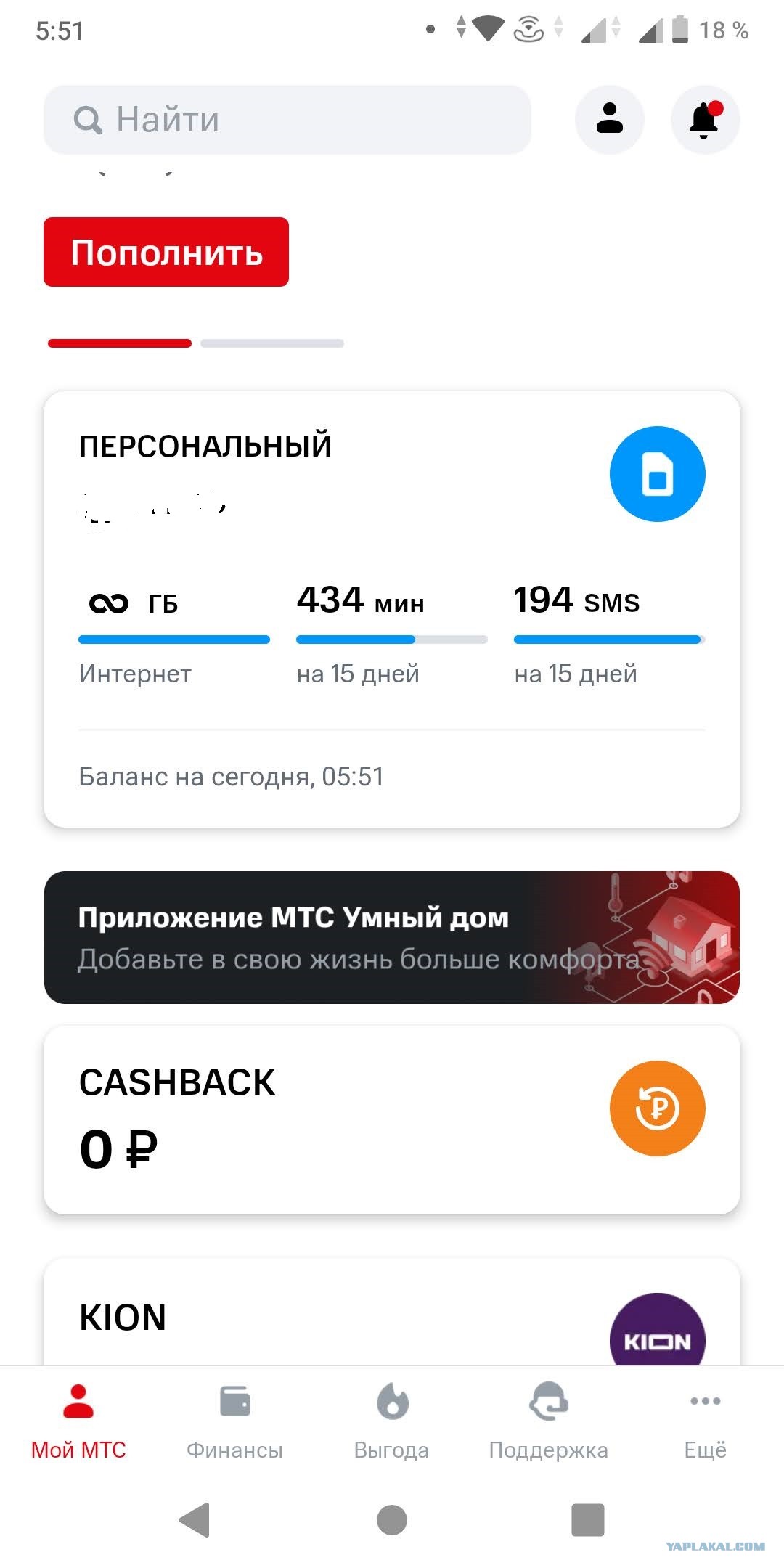Select the Мой МТС tab

pyautogui.click(x=78, y=1421)
